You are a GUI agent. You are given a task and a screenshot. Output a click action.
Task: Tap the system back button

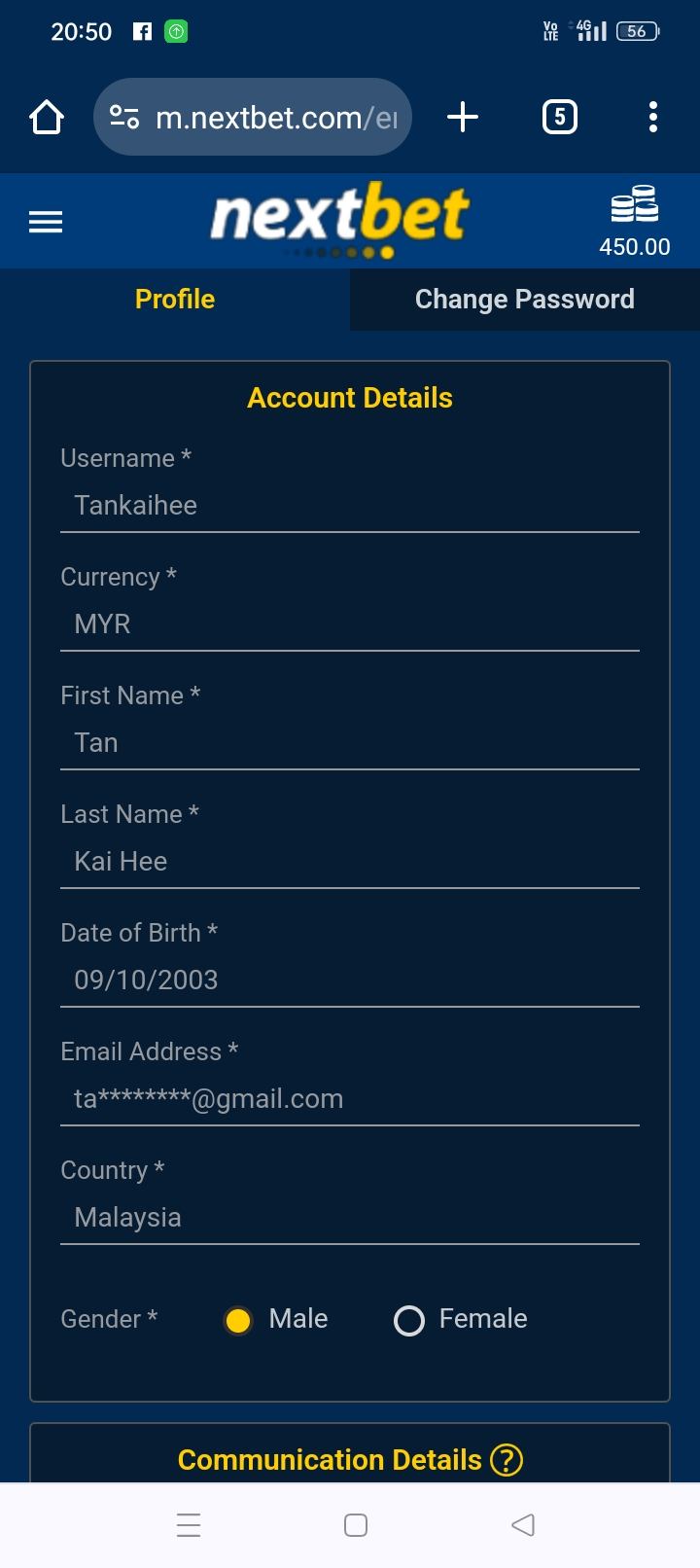pos(523,1525)
